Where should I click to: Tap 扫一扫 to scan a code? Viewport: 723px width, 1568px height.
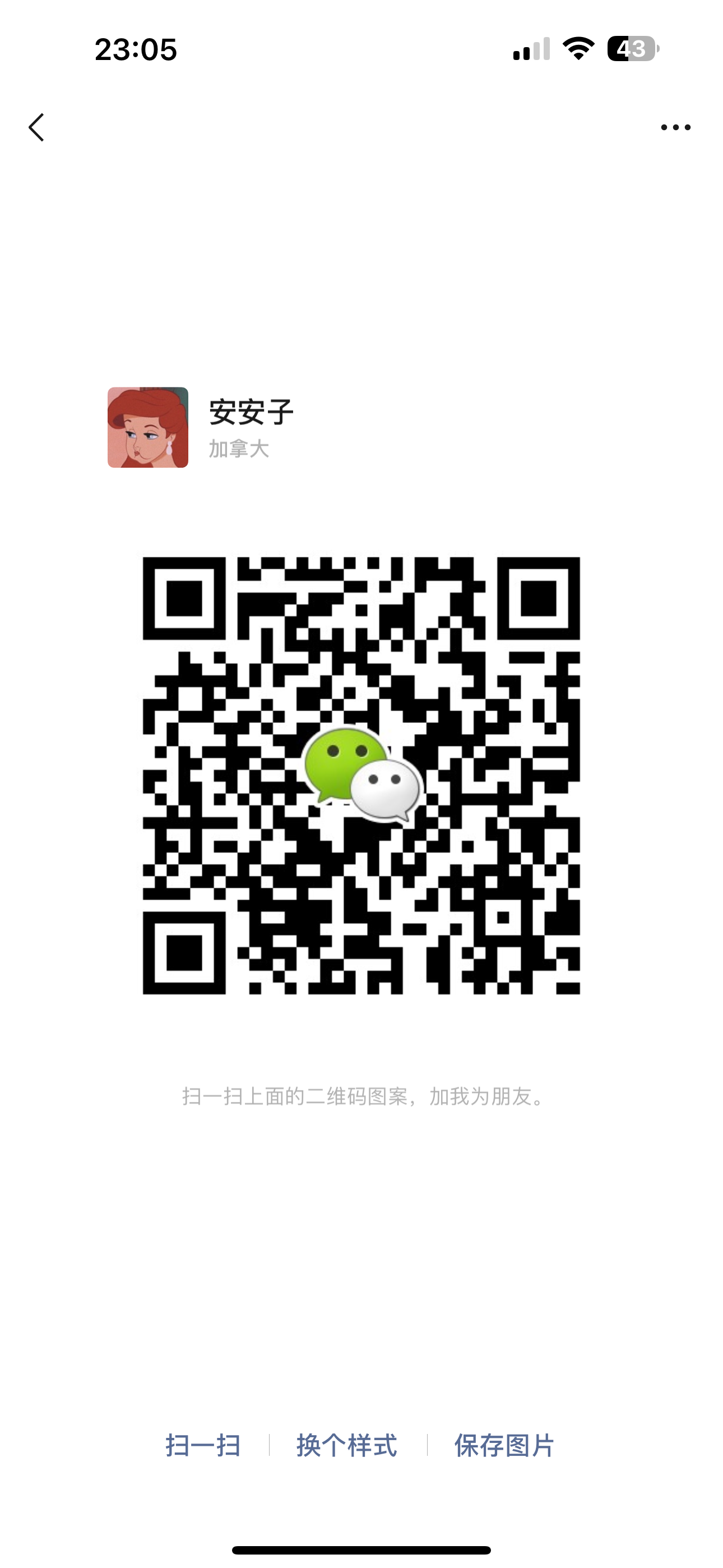pyautogui.click(x=203, y=1445)
